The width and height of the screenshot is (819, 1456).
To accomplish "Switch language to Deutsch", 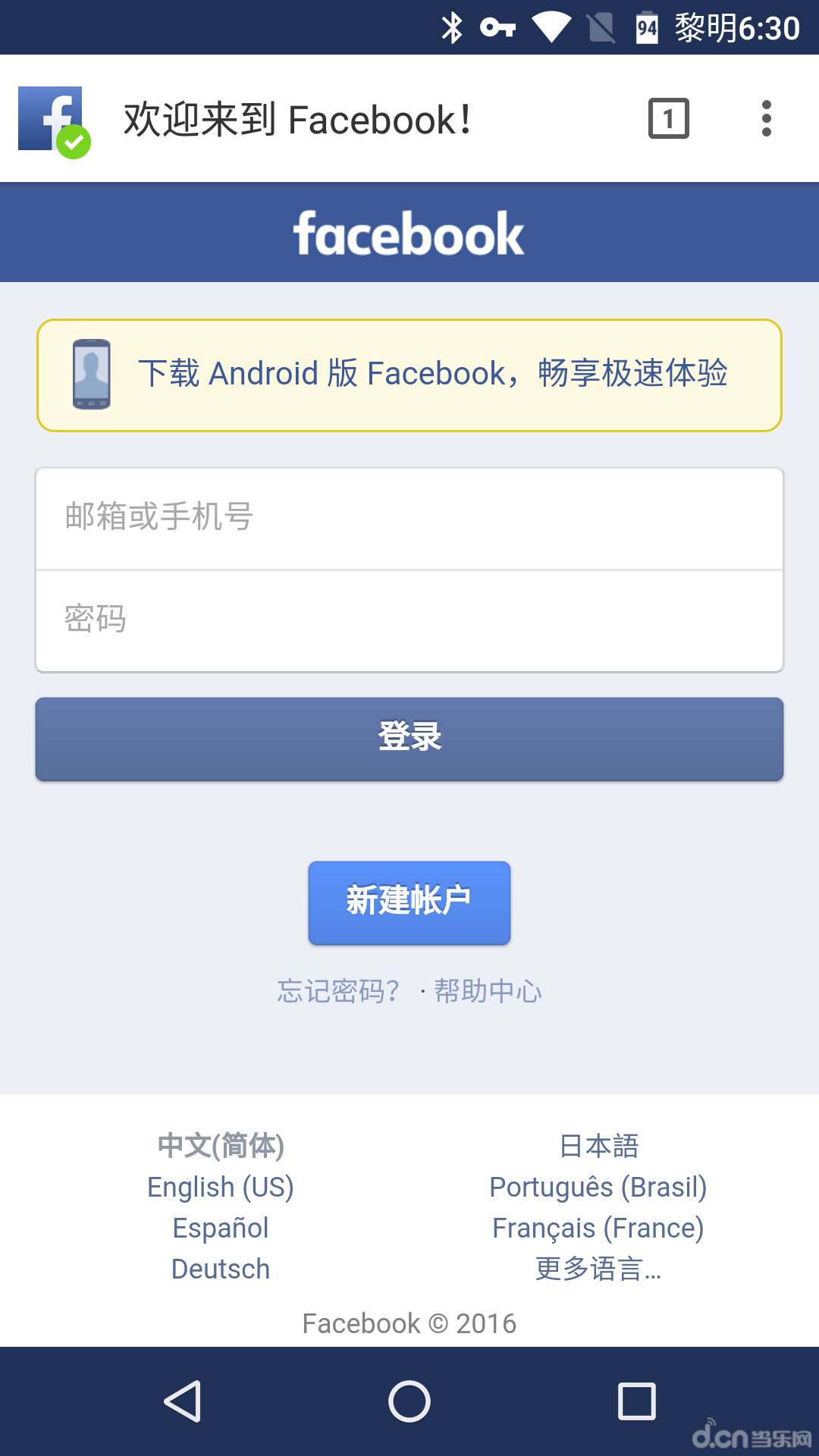I will 221,1269.
